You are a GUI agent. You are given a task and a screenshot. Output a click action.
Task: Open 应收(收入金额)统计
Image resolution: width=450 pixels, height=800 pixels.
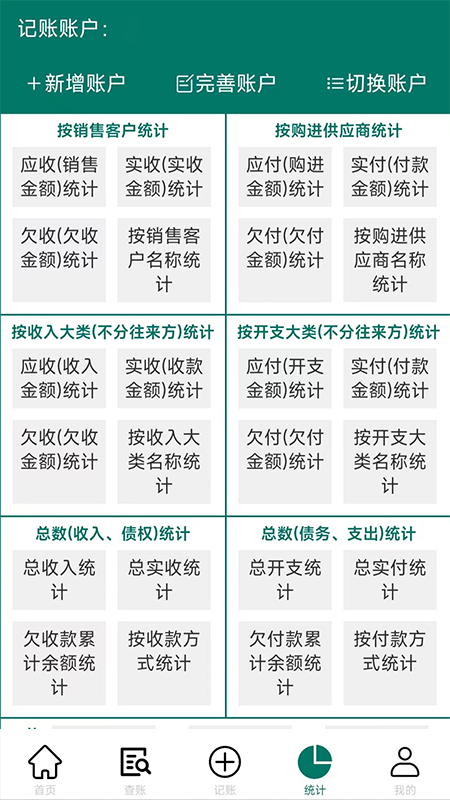click(59, 379)
